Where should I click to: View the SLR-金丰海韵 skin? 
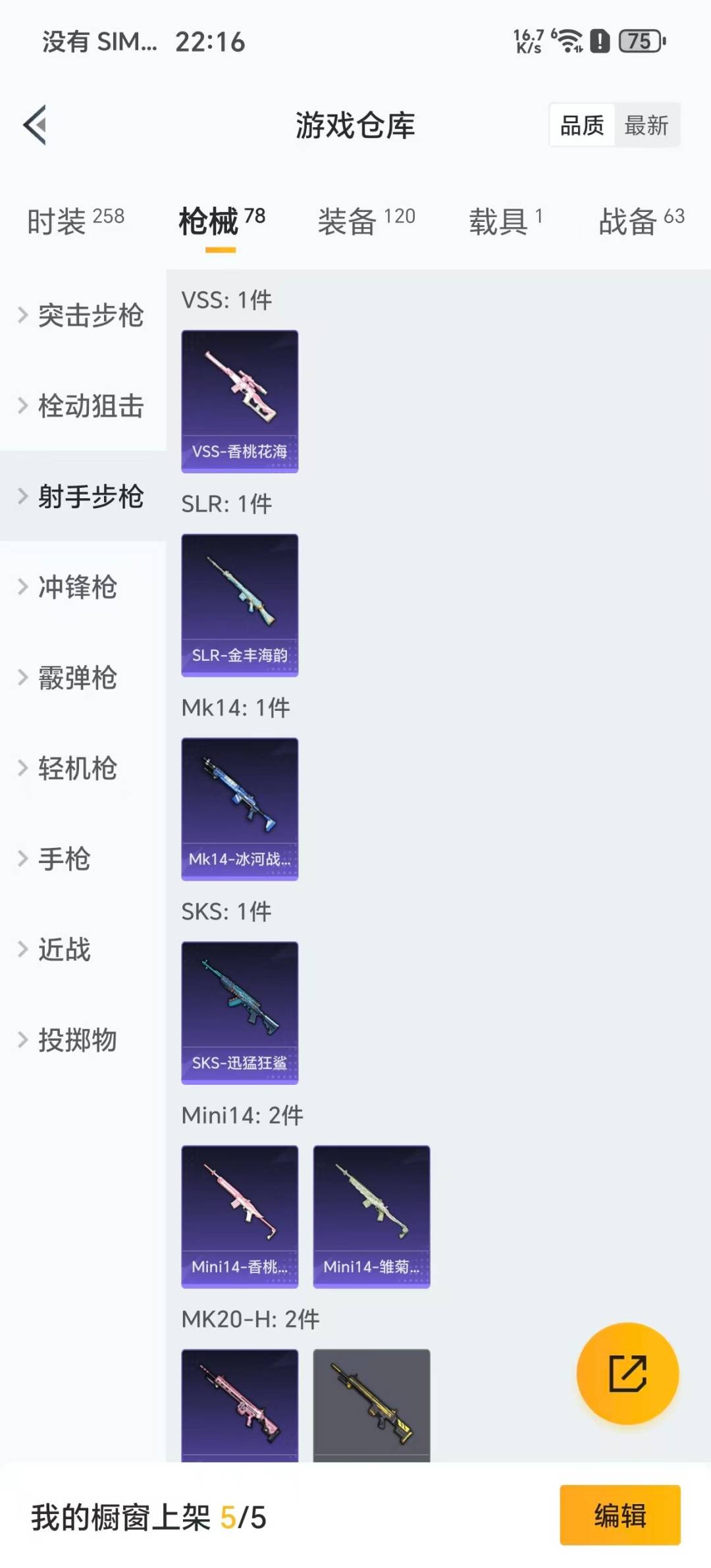(240, 606)
